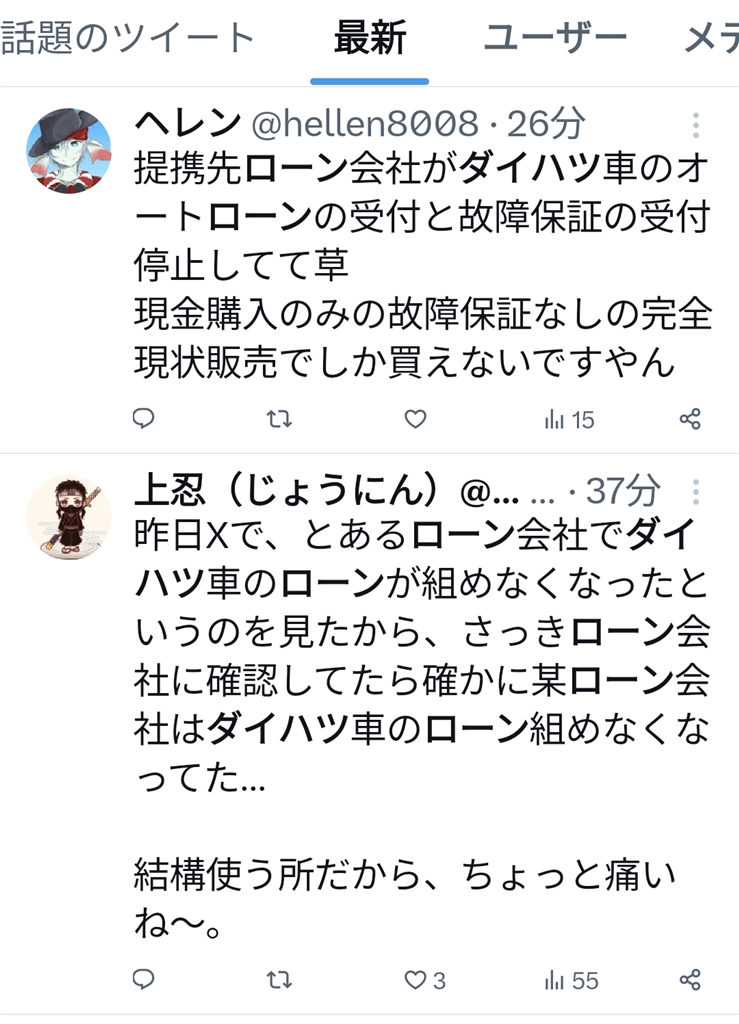Screen dimensions: 739x1024
Task: Retweet ヘレン's tweet
Action: click(281, 419)
